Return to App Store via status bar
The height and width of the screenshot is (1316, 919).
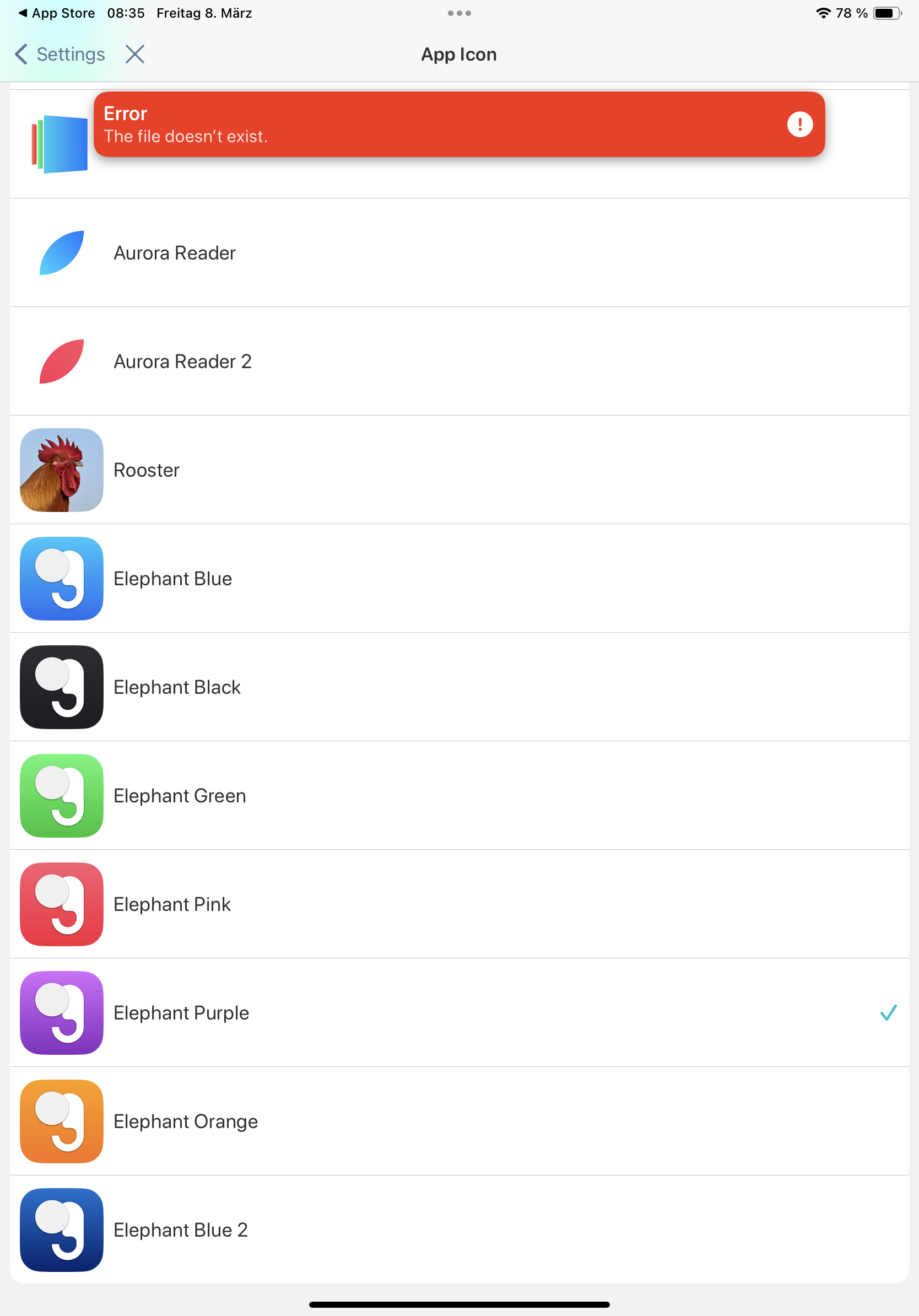pyautogui.click(x=56, y=13)
